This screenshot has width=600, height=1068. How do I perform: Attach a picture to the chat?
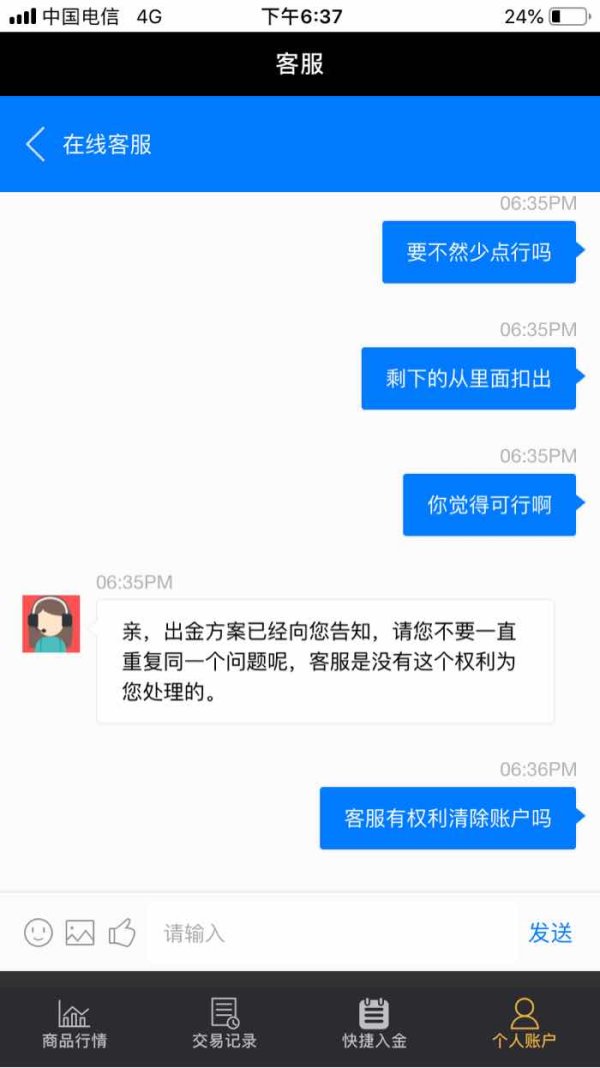tap(80, 932)
